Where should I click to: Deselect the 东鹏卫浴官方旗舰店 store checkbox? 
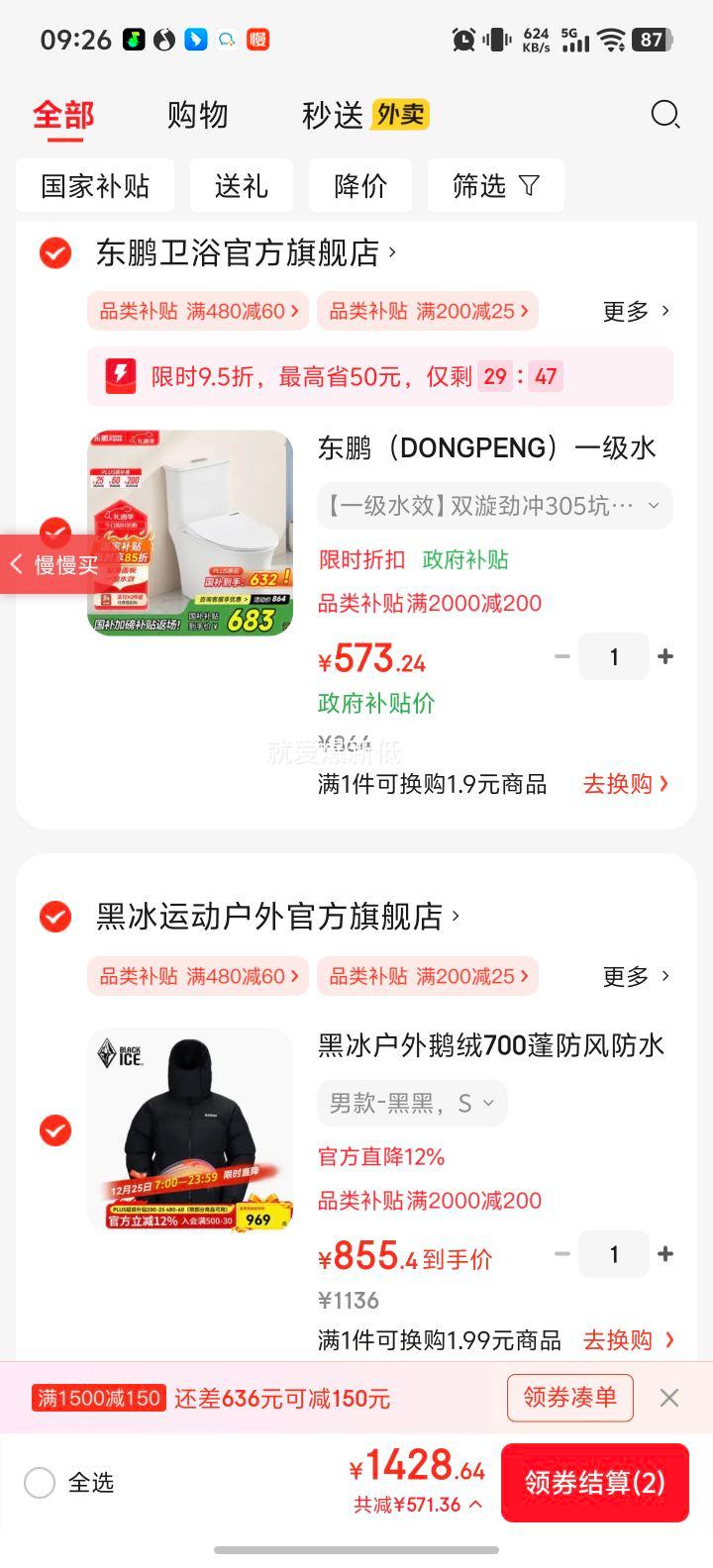[x=54, y=253]
